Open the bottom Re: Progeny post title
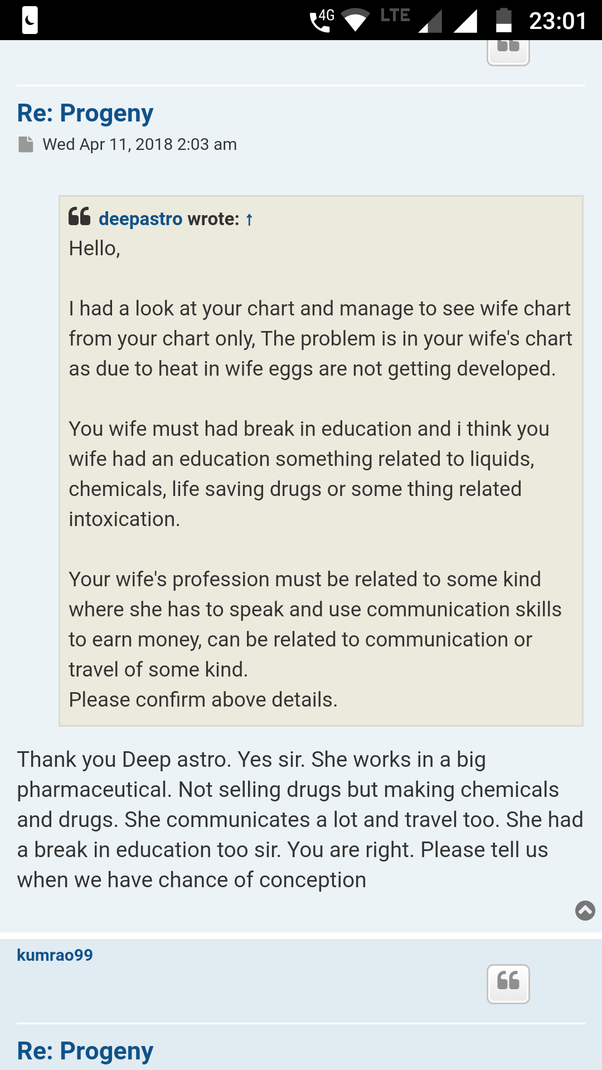 pos(85,1051)
